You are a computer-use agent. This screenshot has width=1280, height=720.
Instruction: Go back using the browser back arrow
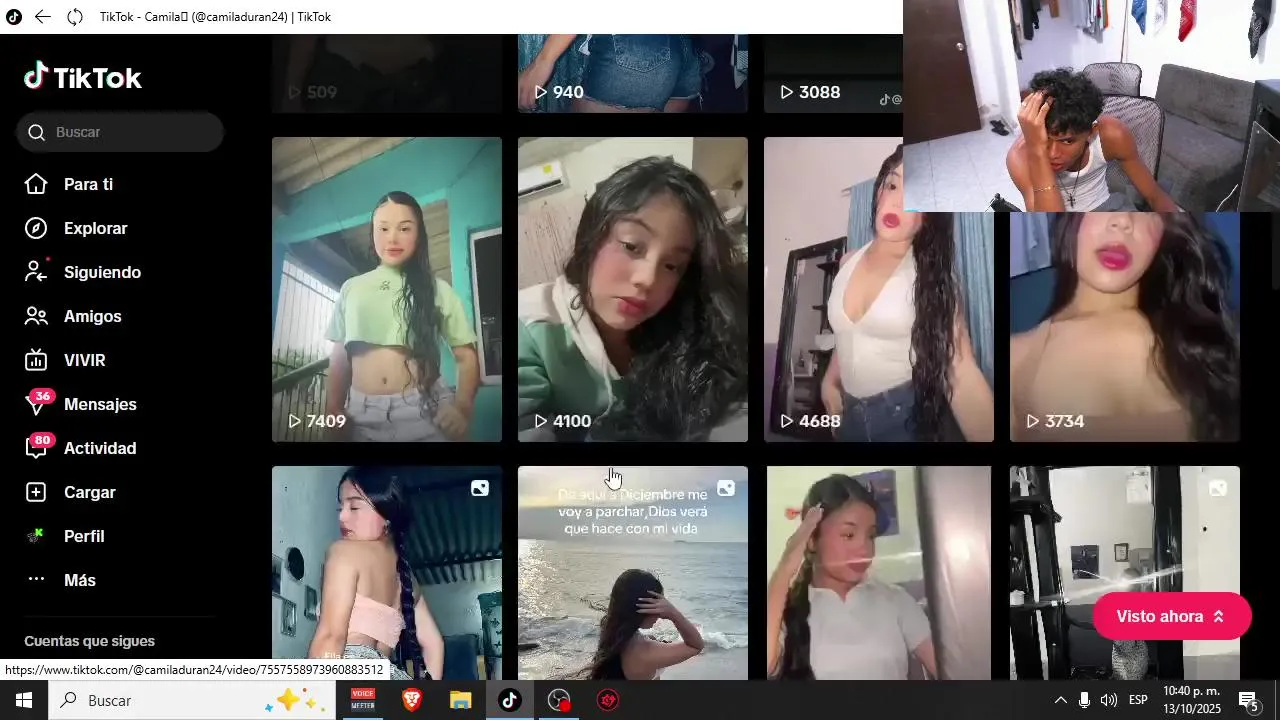tap(43, 17)
